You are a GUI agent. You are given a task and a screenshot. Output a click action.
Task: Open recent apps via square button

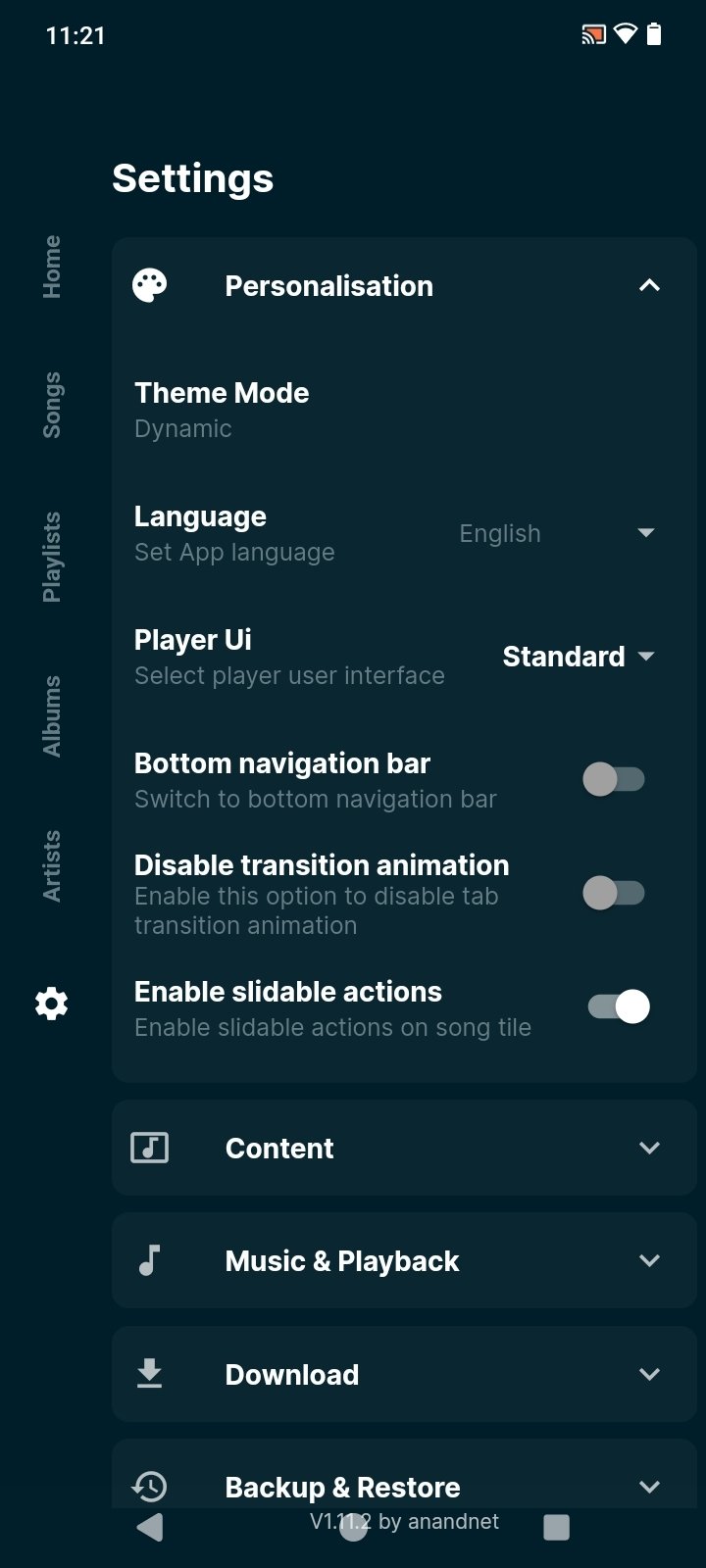point(556,1526)
